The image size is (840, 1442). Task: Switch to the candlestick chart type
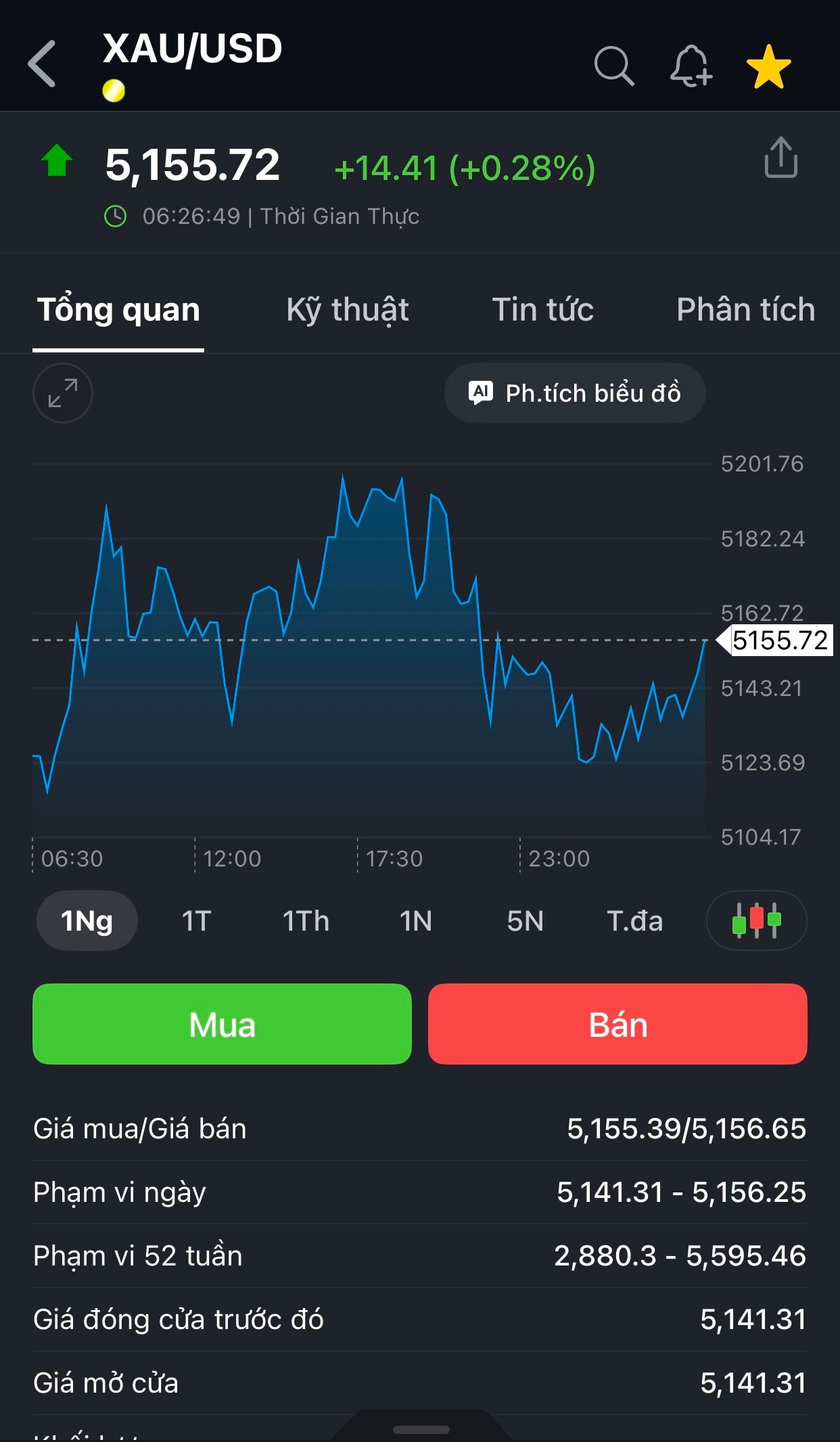pos(756,921)
